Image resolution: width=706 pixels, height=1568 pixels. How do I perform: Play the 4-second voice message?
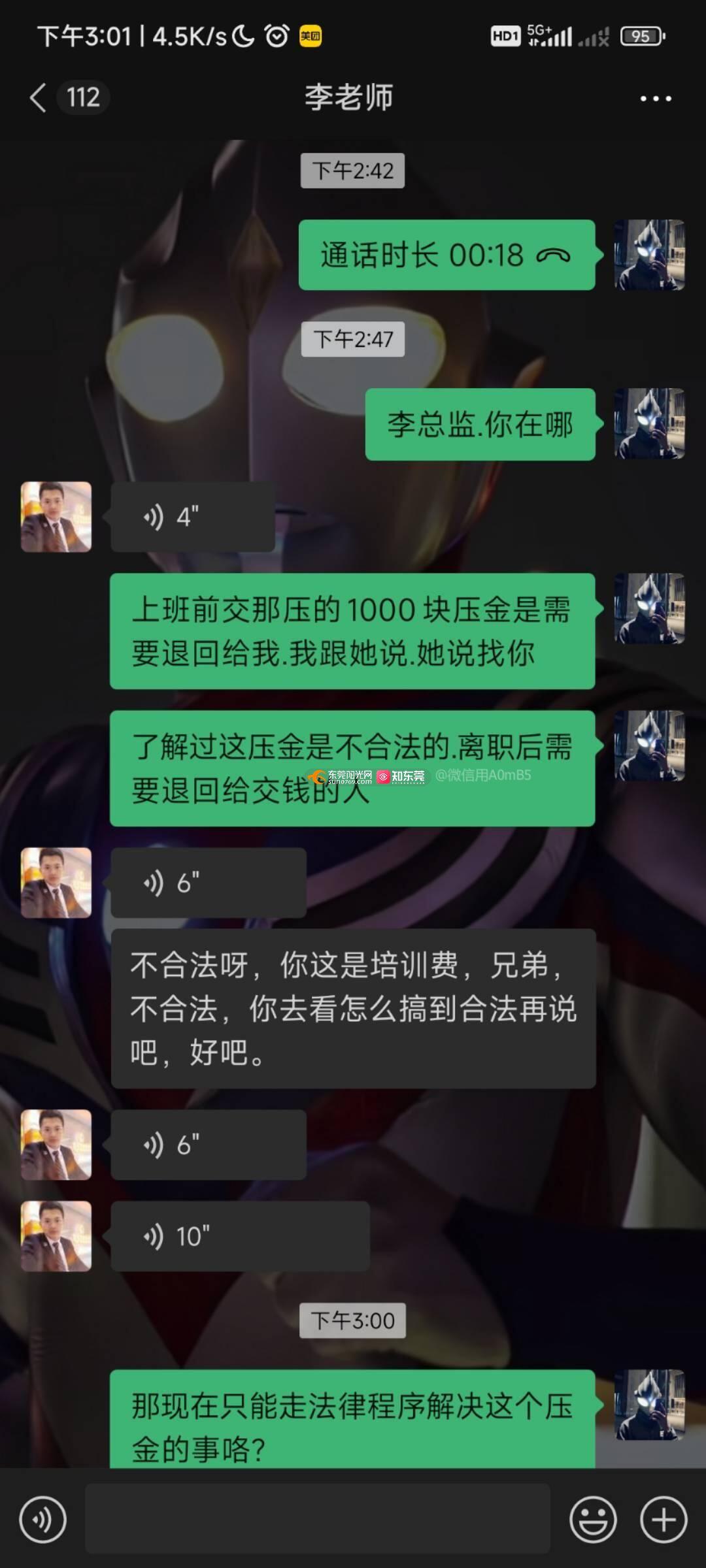pos(192,517)
